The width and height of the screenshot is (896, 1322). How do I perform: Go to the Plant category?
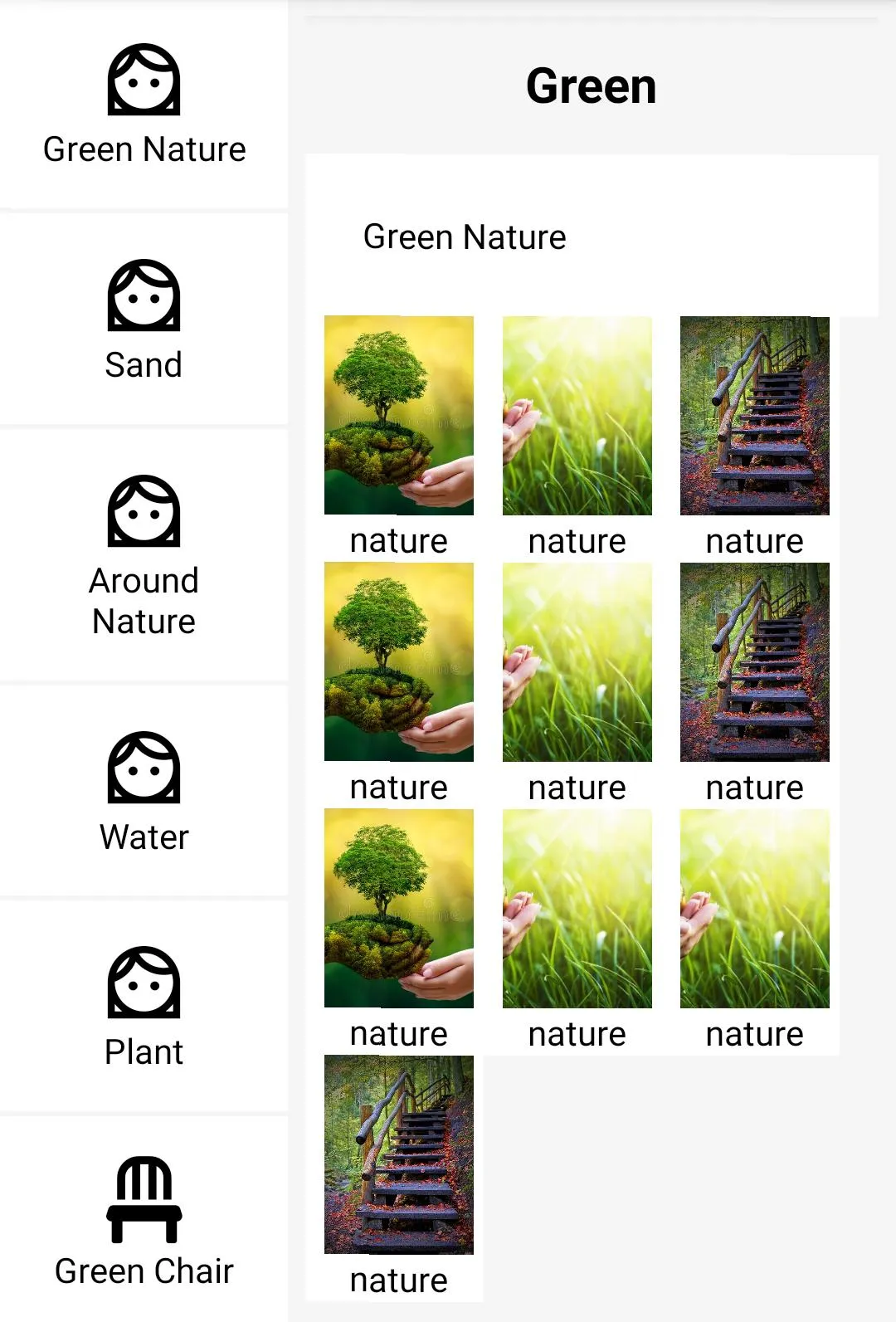144,1007
